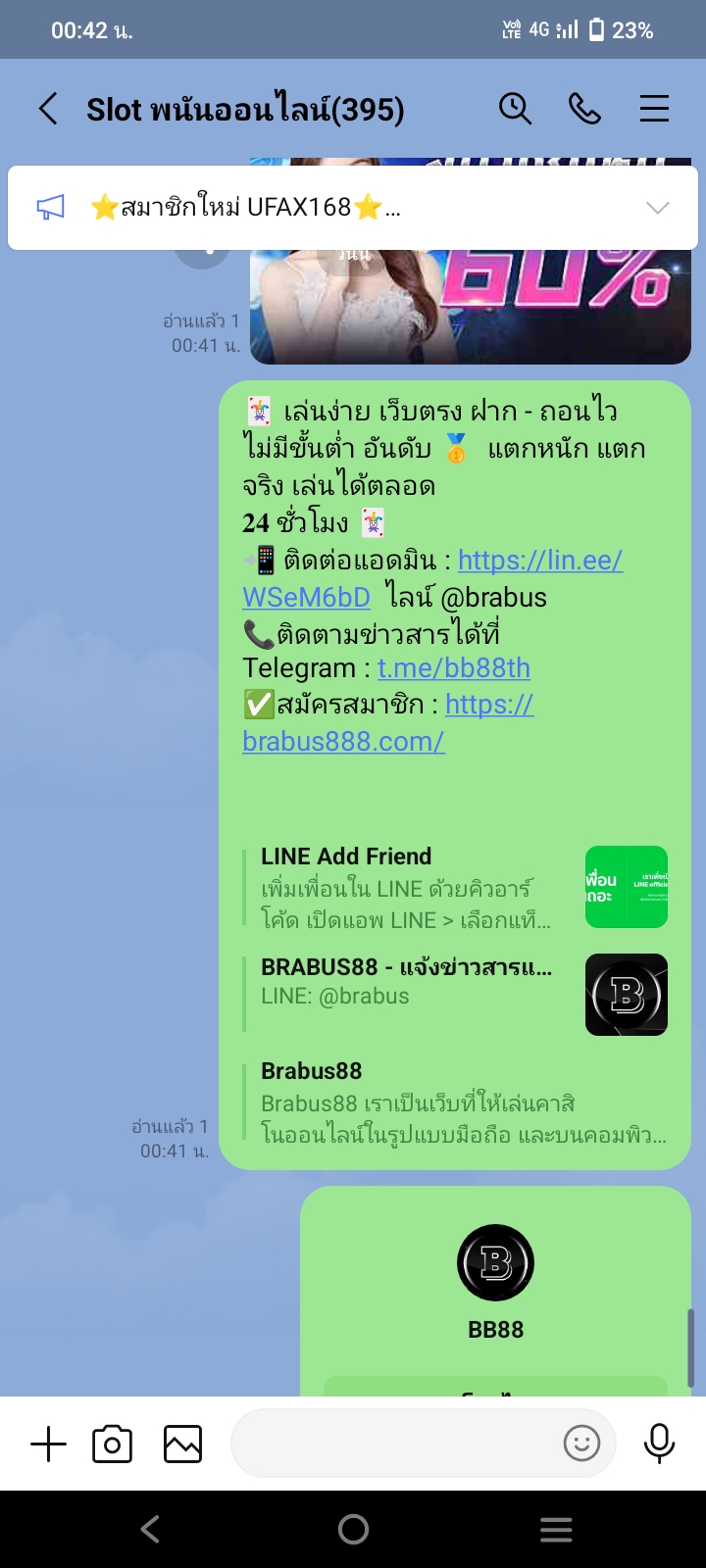Open the lin.ee admin contact link
706x1568 pixels.
pyautogui.click(x=539, y=561)
